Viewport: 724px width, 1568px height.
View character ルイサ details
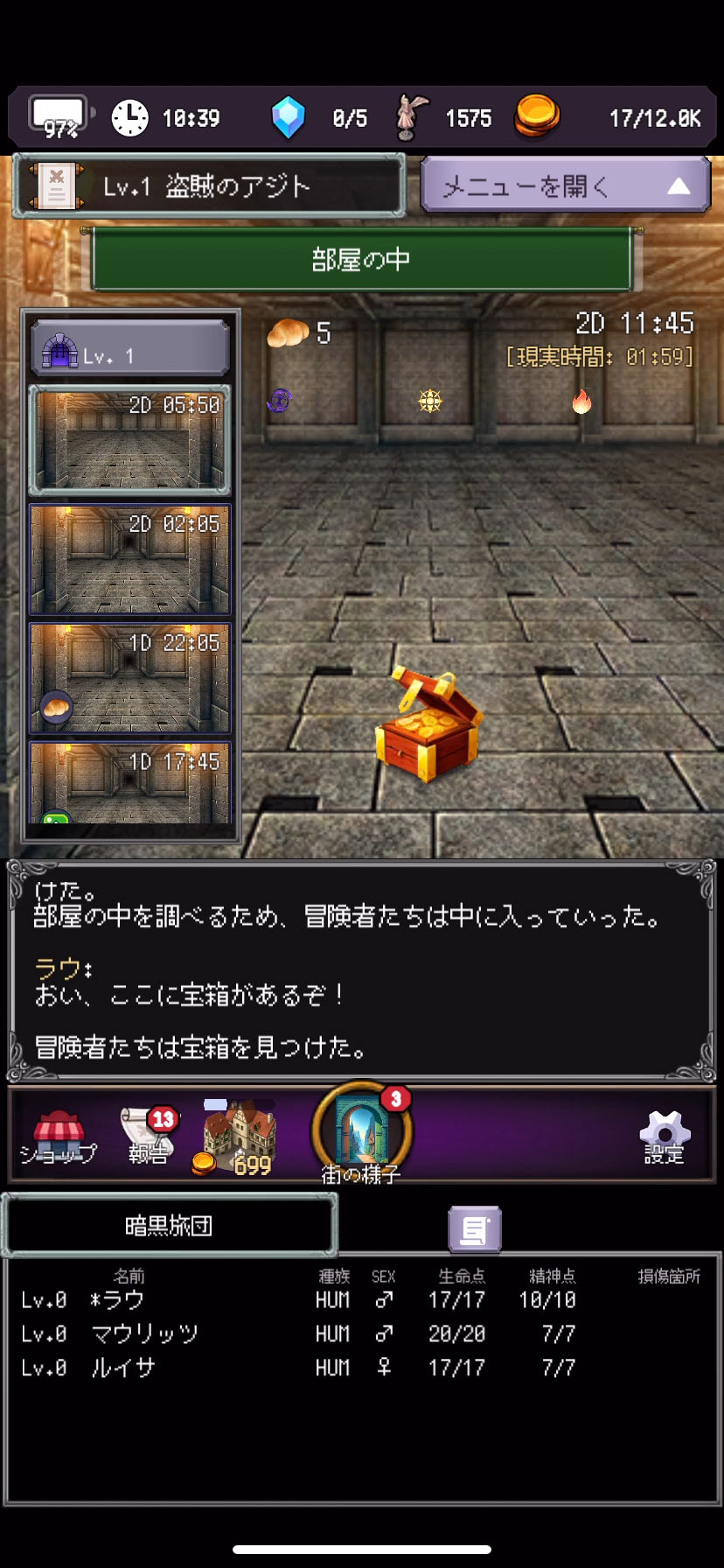[122, 1368]
